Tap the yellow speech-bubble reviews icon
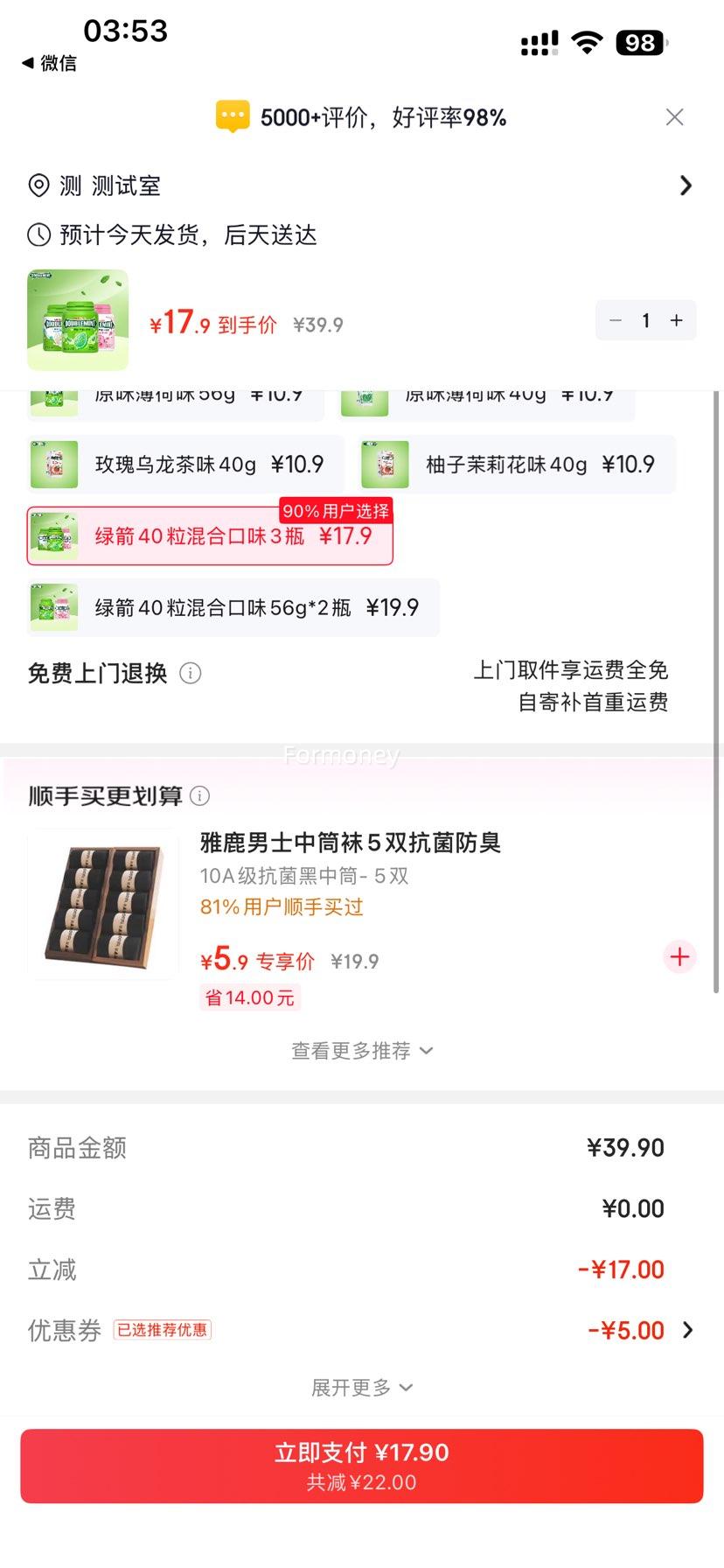The height and width of the screenshot is (1568, 724). 232,115
